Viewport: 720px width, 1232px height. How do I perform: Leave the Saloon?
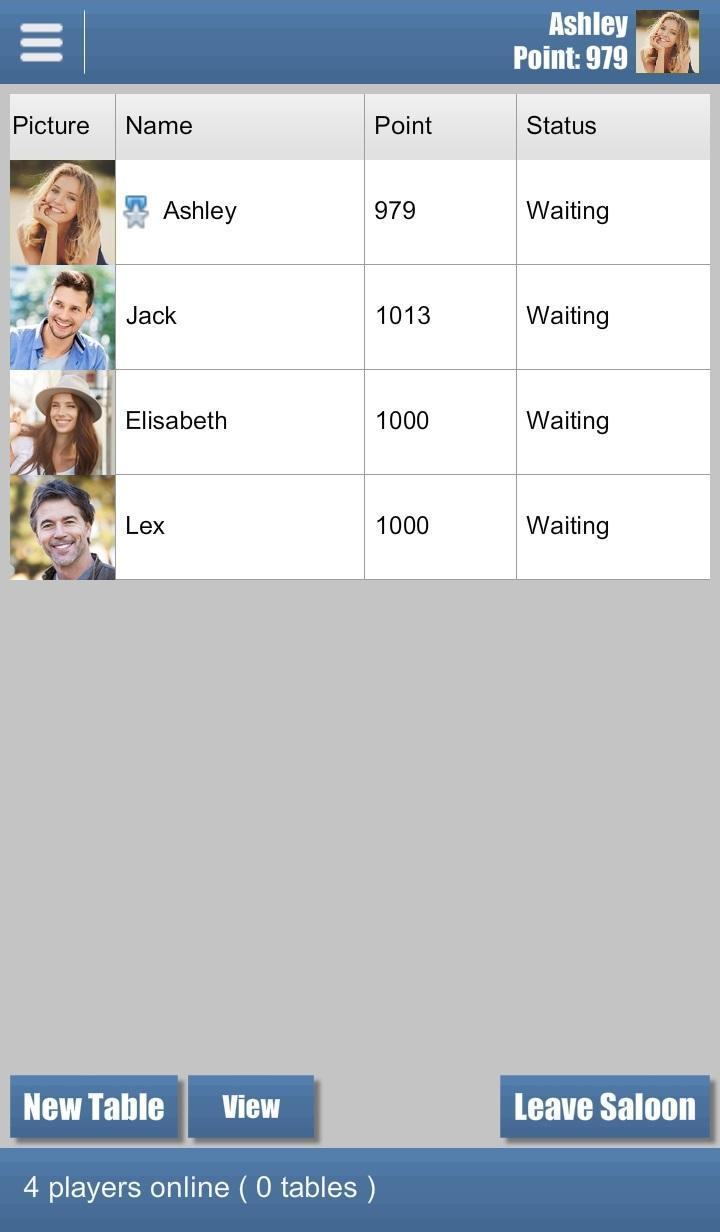click(x=604, y=1107)
